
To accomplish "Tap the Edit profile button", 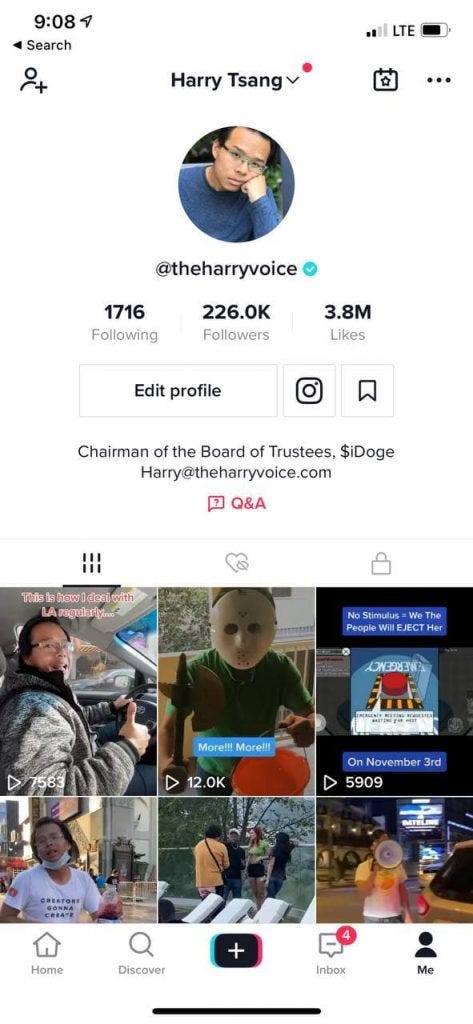I will click(x=178, y=391).
